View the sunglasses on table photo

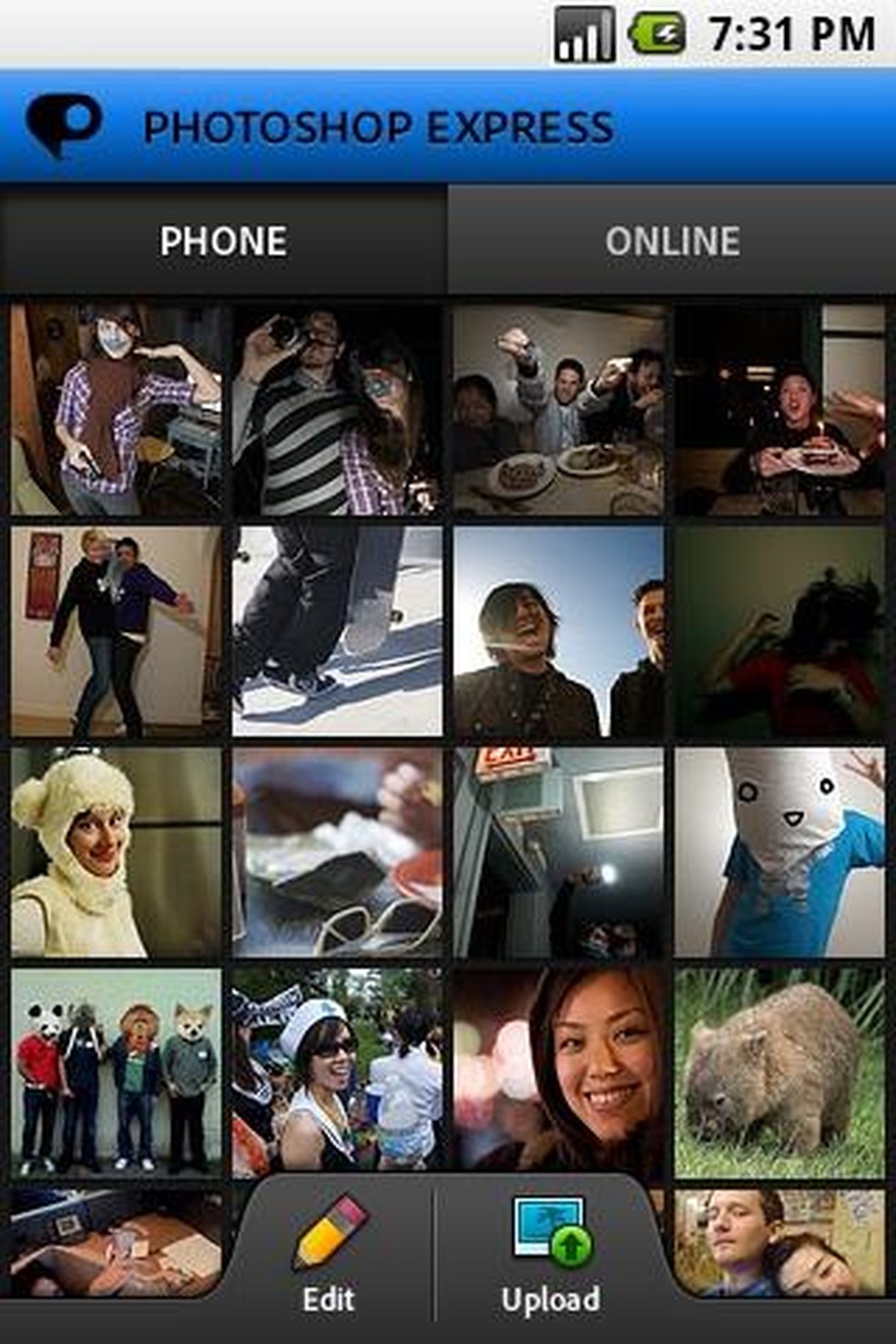pos(337,852)
